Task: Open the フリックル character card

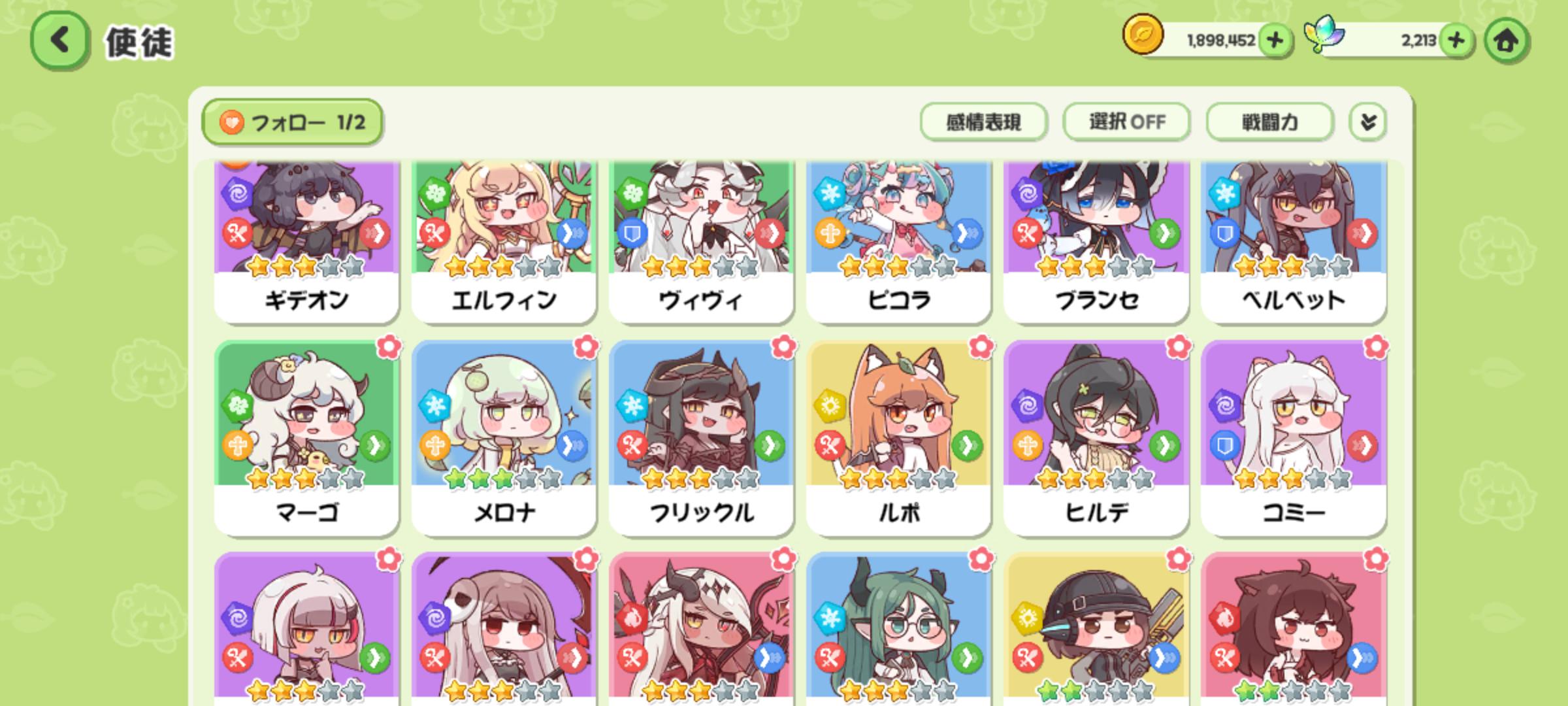Action: (701, 438)
